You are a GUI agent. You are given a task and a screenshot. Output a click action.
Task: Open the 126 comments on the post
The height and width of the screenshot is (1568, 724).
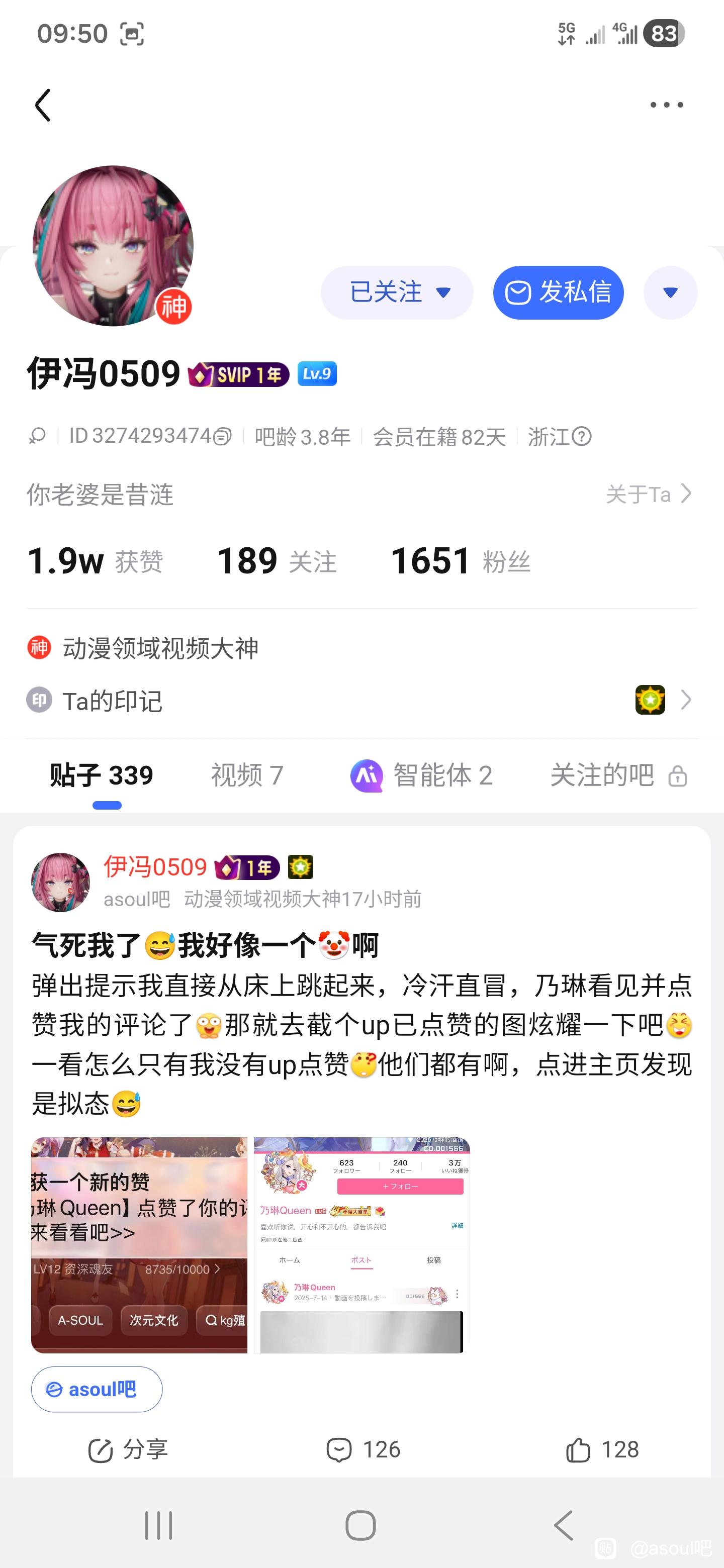coord(363,1450)
